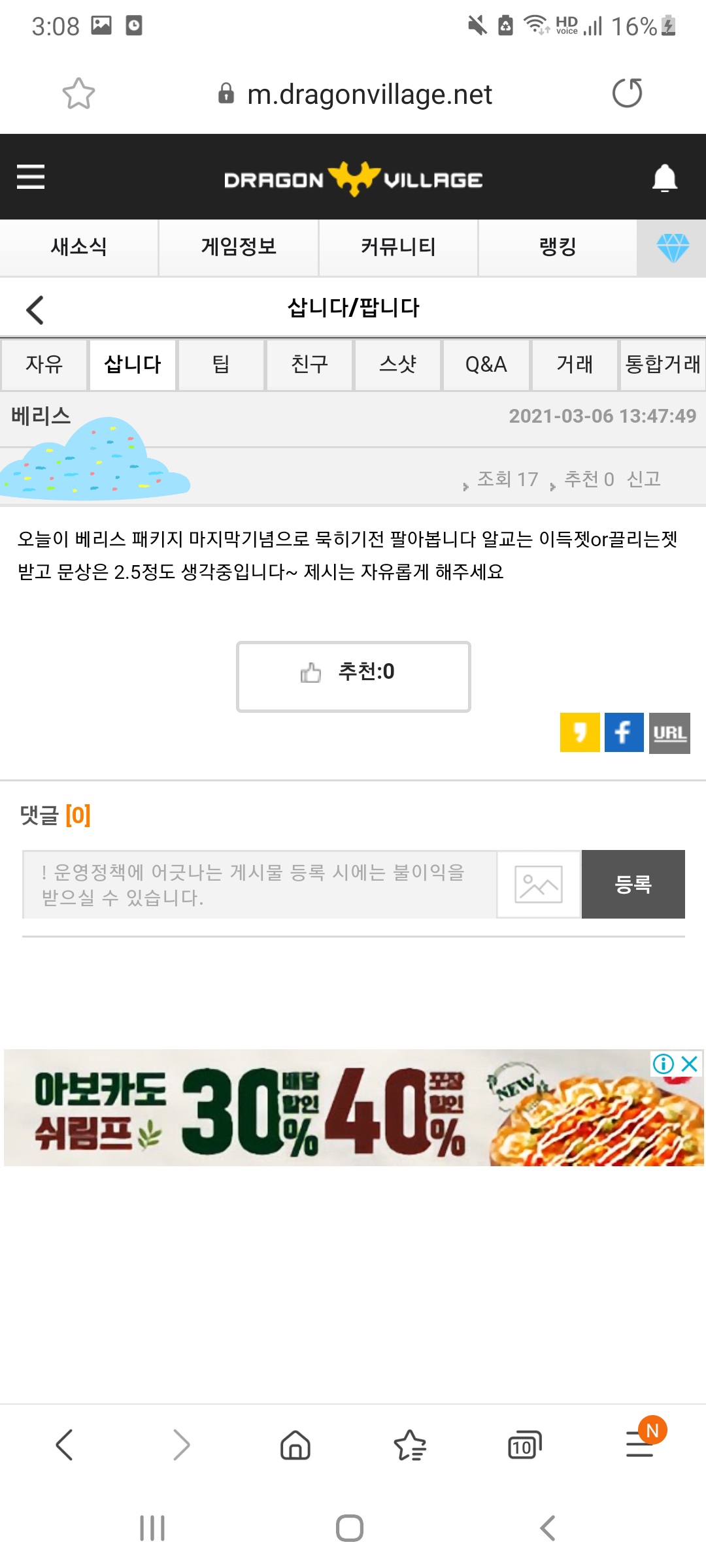The height and width of the screenshot is (1568, 706).
Task: Open the Q&A board tab
Action: click(x=486, y=365)
